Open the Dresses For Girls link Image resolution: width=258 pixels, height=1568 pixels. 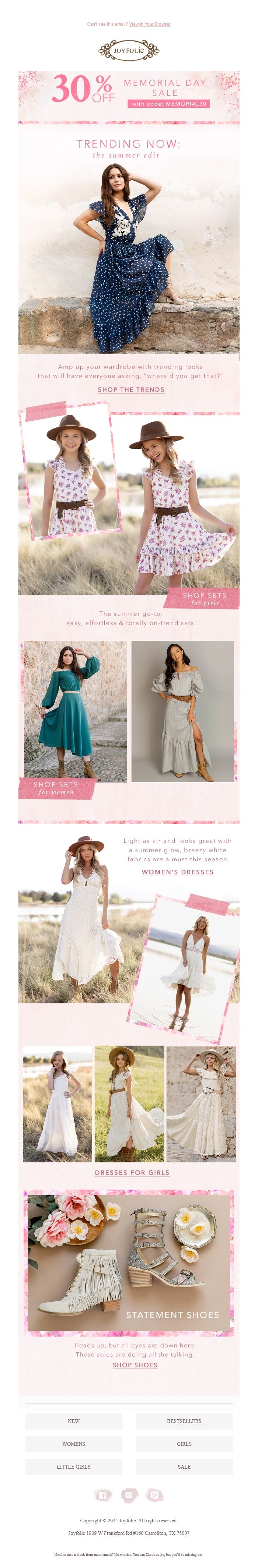(132, 1173)
